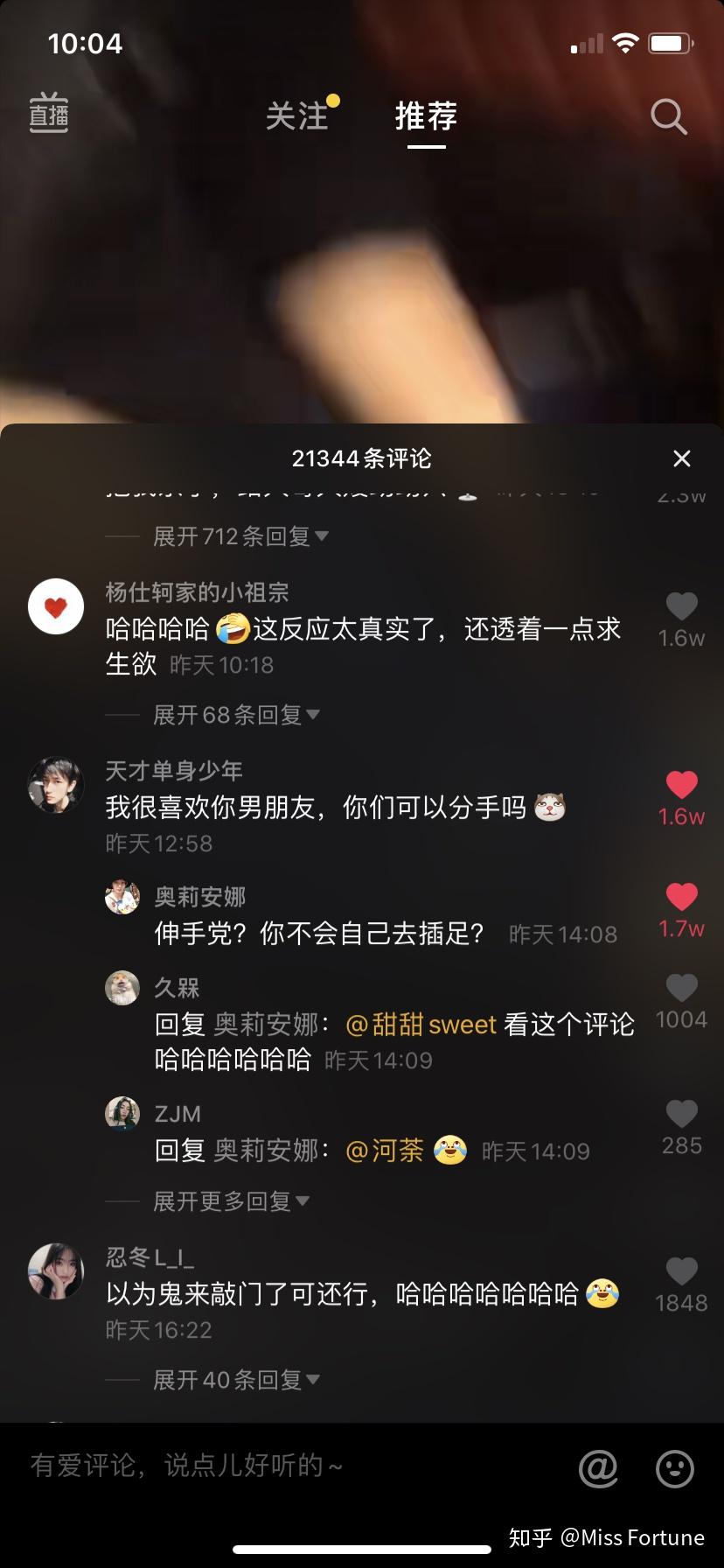Expand 68 replies under 杨仕轲家的小祖宗's comment
The width and height of the screenshot is (724, 1568).
(x=236, y=715)
